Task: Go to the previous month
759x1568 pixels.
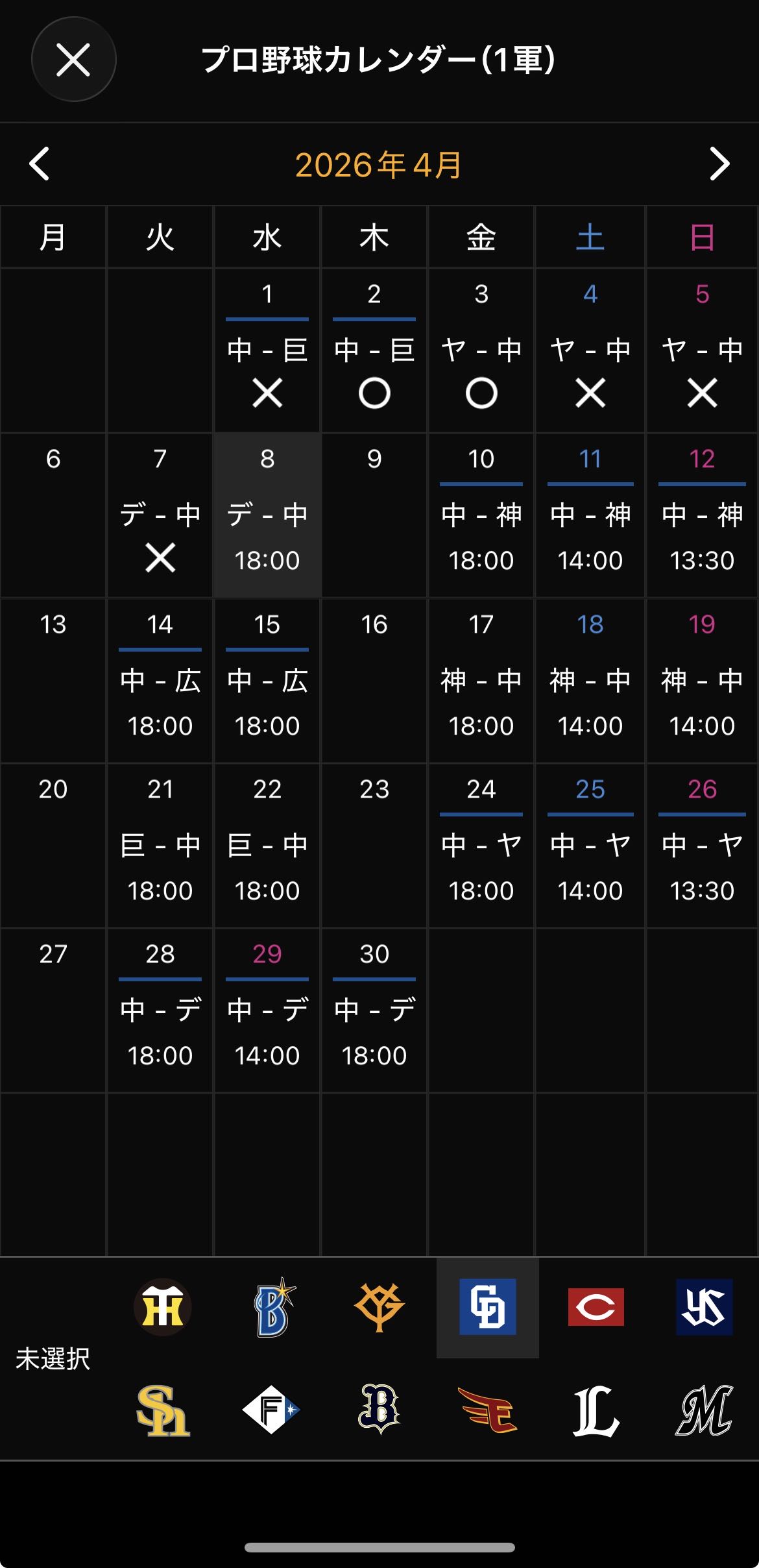Action: click(x=40, y=164)
